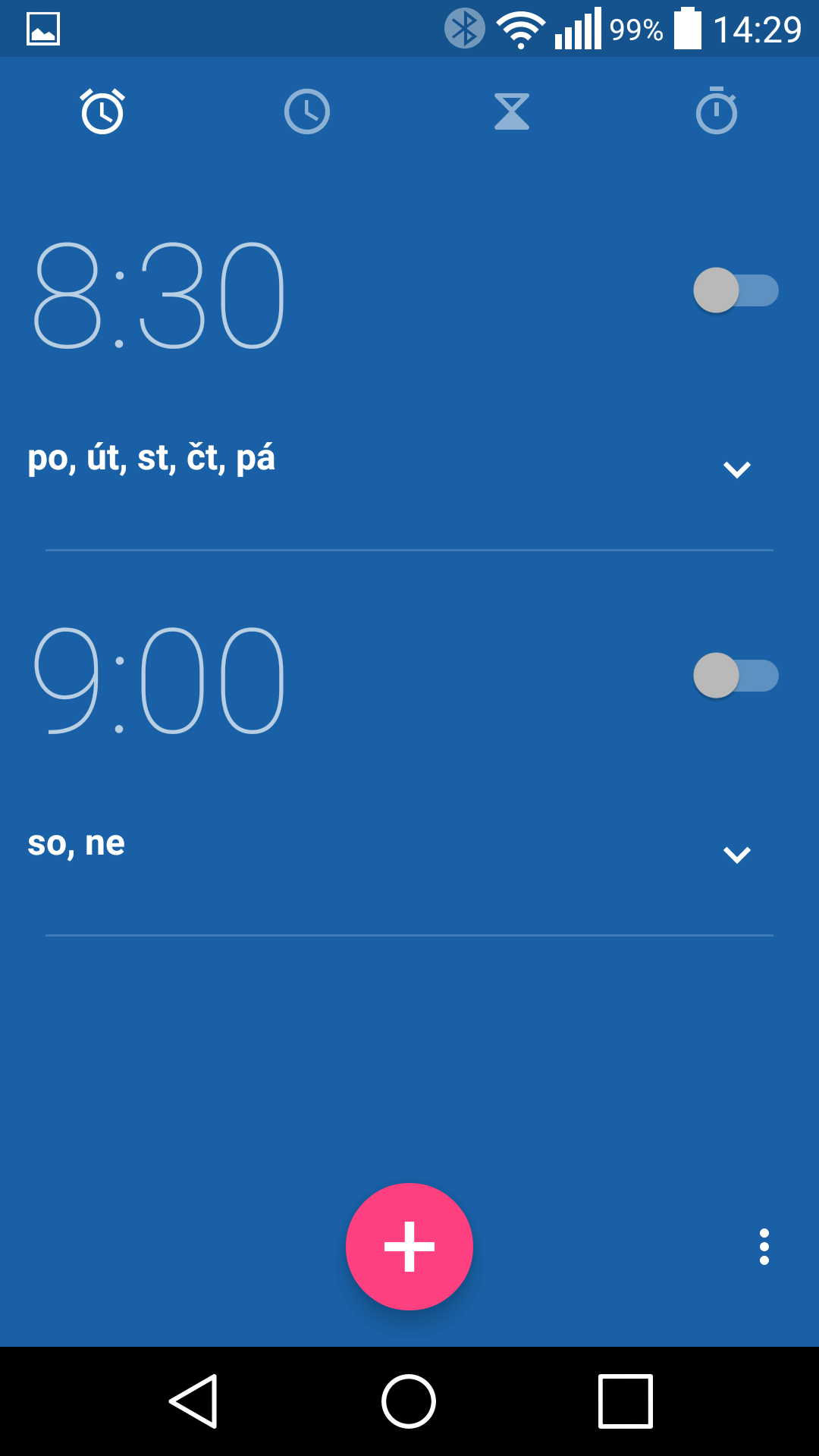This screenshot has height=1456, width=819.
Task: Switch to the world clock tab
Action: pyautogui.click(x=307, y=112)
